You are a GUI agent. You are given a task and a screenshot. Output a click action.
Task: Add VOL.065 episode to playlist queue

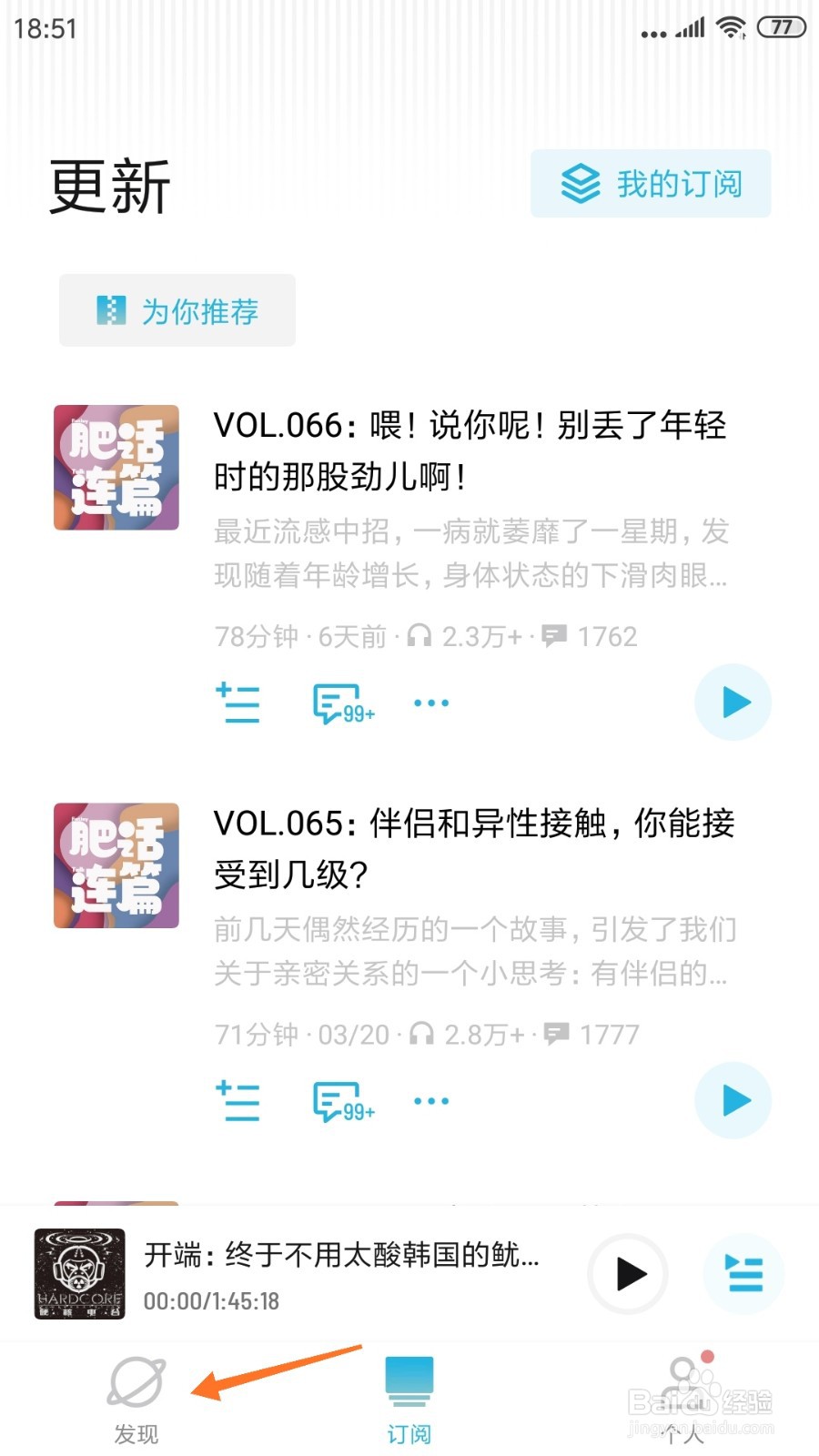pos(238,1101)
